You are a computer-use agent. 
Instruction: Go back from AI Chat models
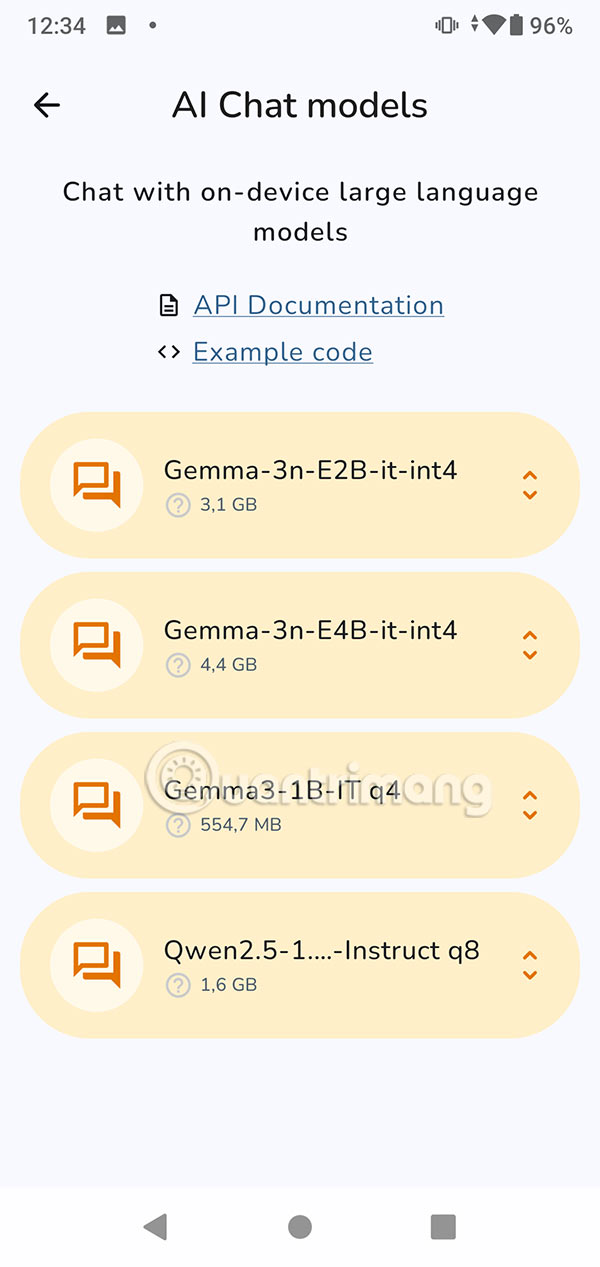[x=47, y=105]
